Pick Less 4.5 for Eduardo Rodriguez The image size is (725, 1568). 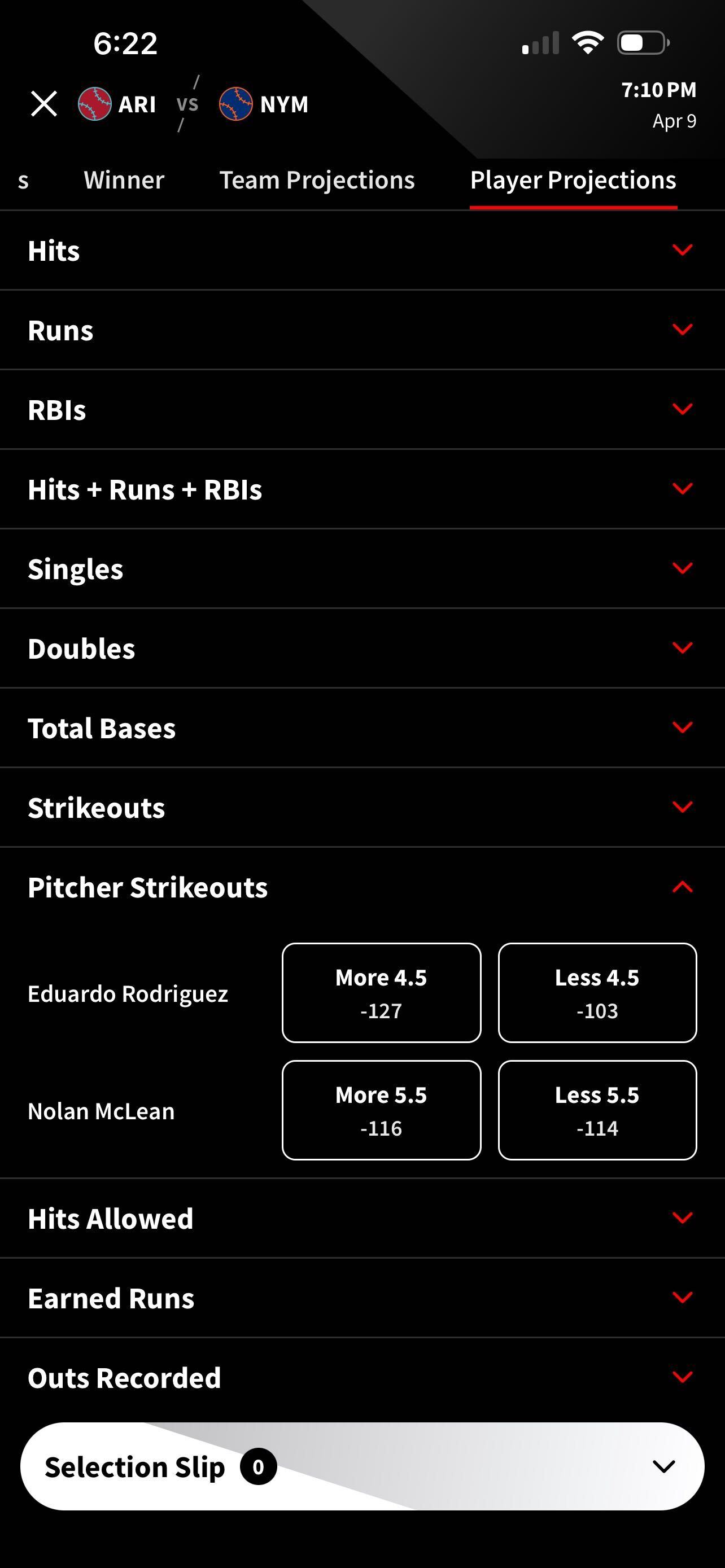coord(597,993)
